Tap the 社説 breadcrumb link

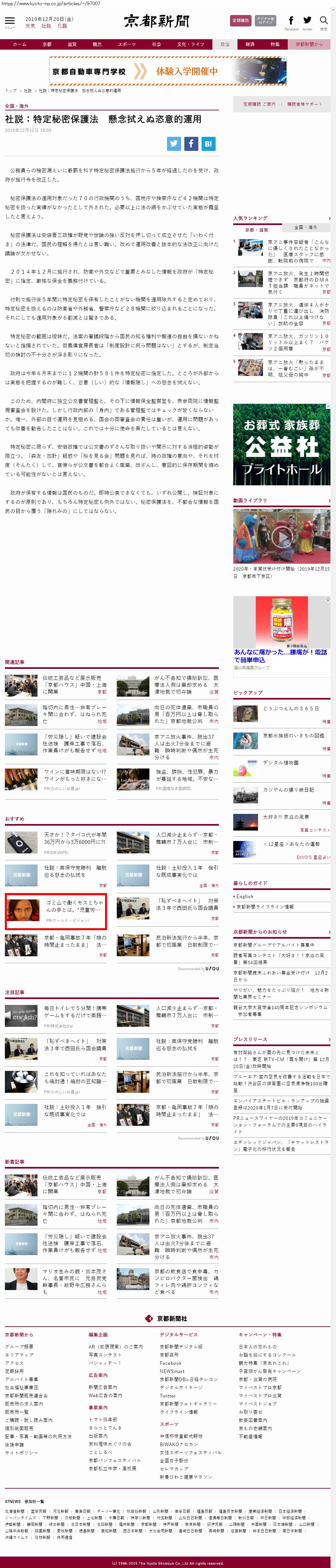pos(28,91)
